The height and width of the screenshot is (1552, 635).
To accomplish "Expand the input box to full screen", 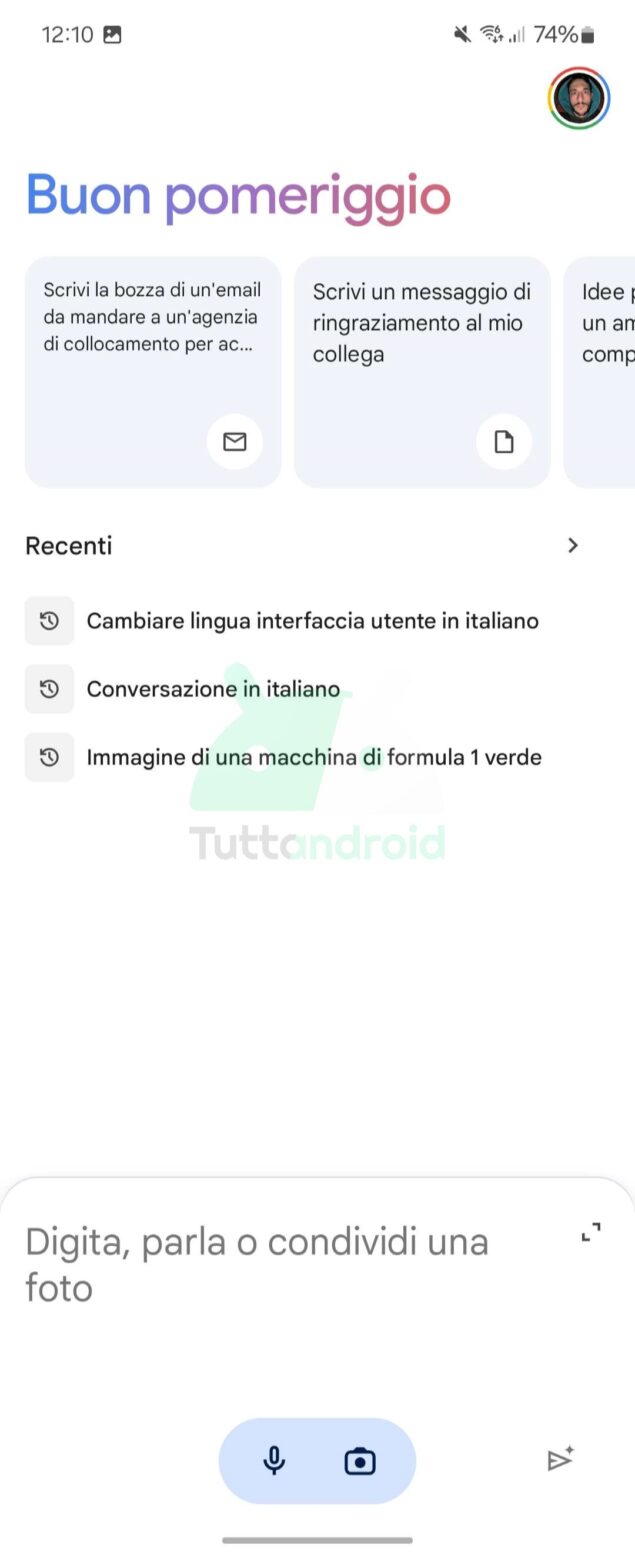I will (x=591, y=1233).
